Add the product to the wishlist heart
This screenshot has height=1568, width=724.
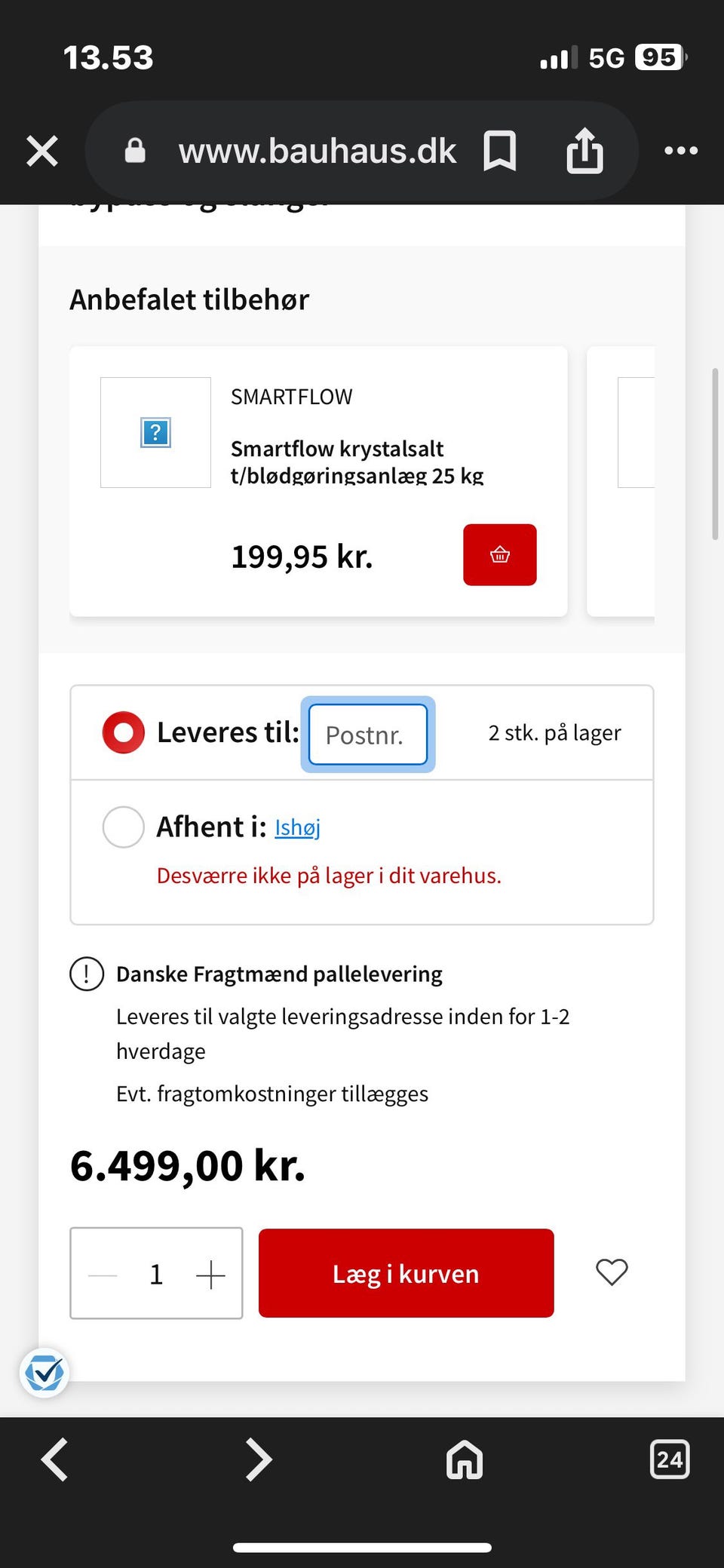tap(612, 1272)
